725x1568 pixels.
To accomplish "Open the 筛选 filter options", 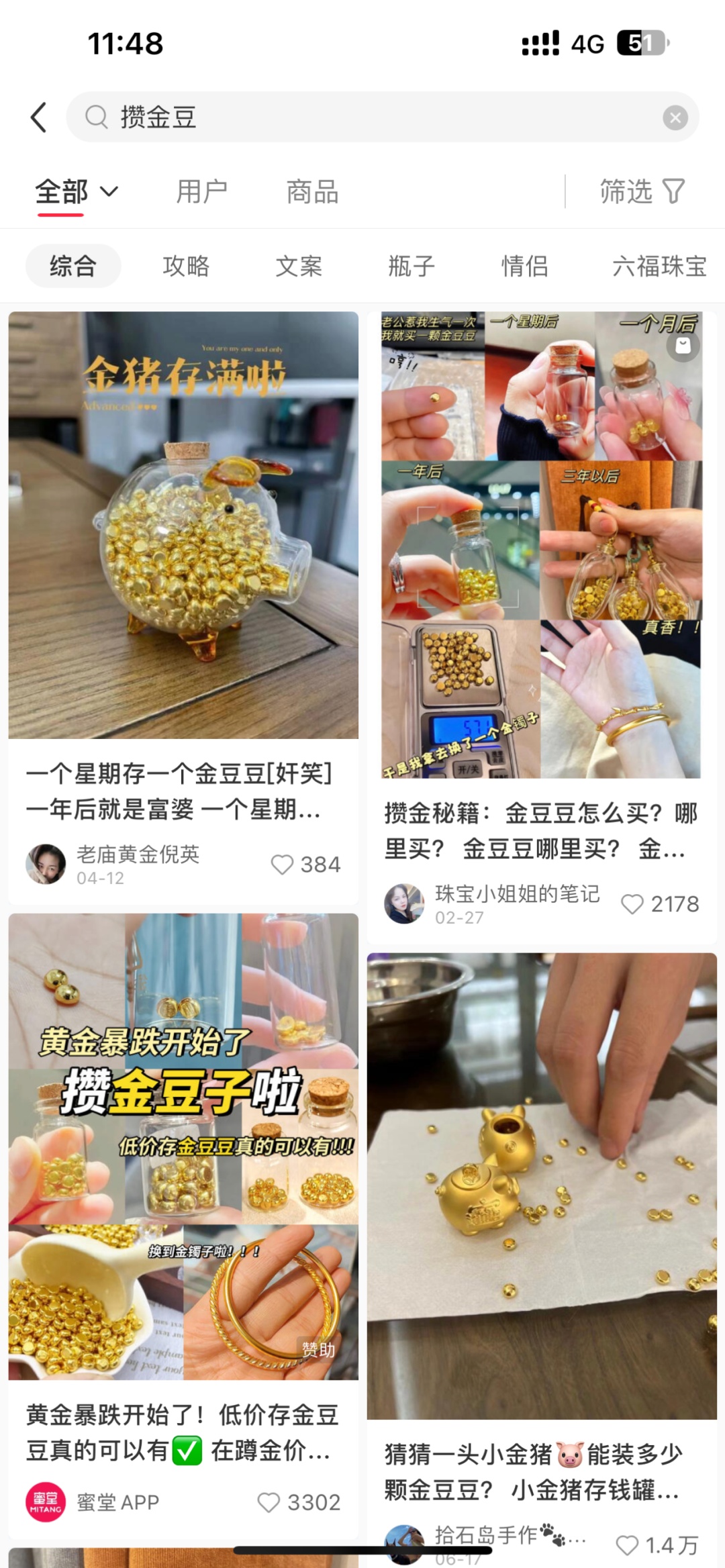I will [x=641, y=192].
